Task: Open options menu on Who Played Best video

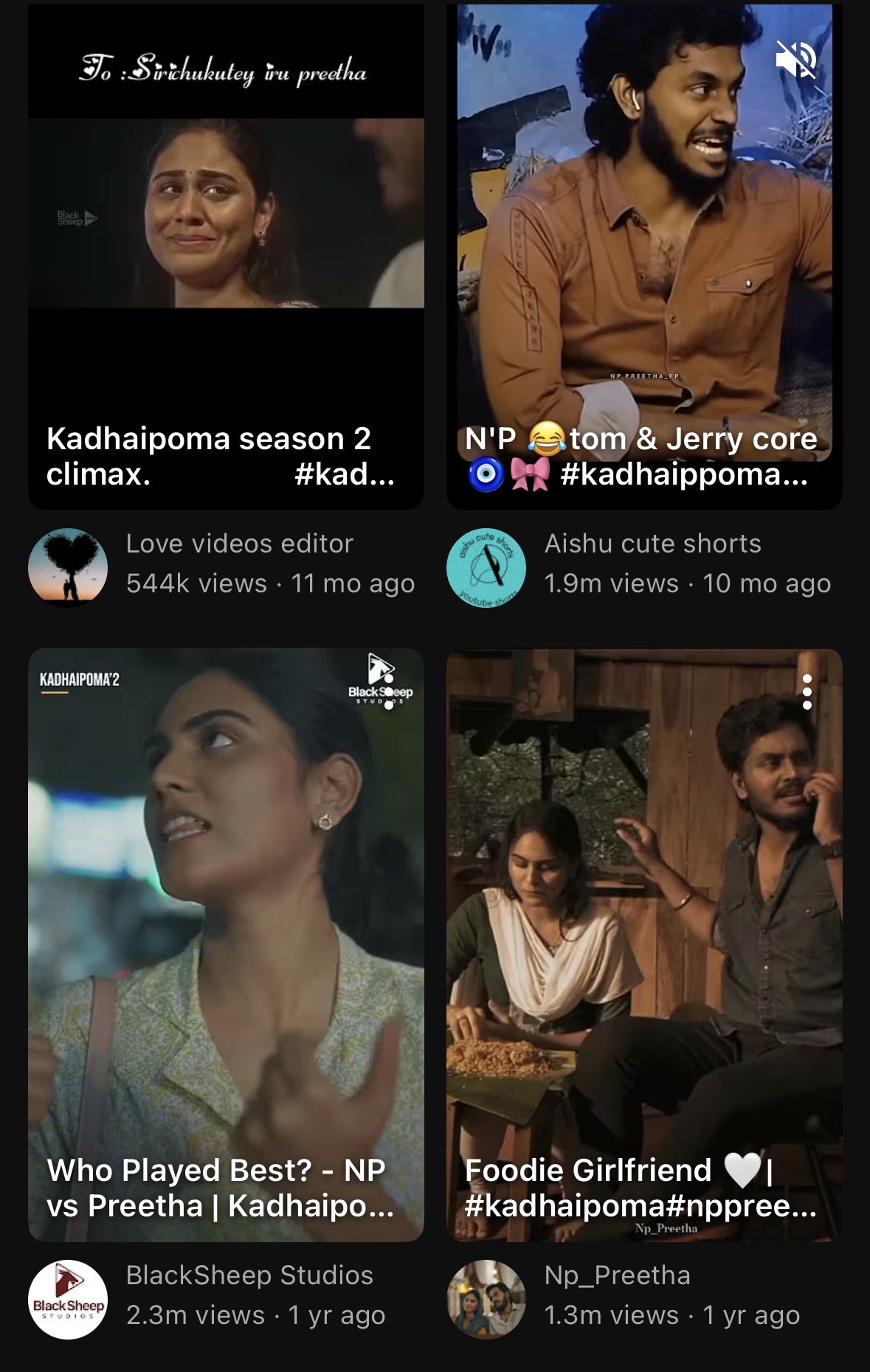Action: [389, 692]
